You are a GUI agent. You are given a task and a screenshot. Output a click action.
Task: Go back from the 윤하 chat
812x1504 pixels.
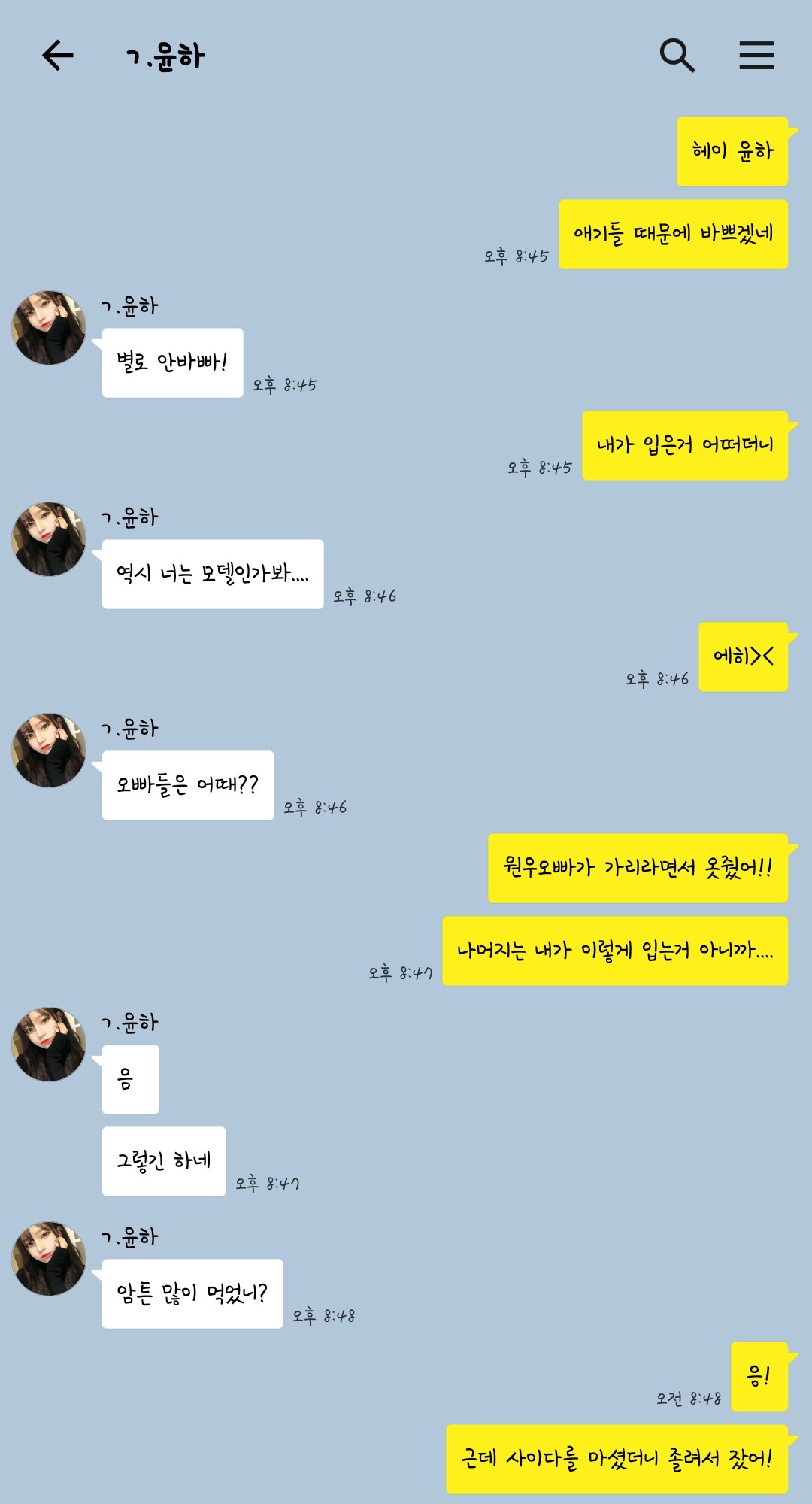coord(58,56)
